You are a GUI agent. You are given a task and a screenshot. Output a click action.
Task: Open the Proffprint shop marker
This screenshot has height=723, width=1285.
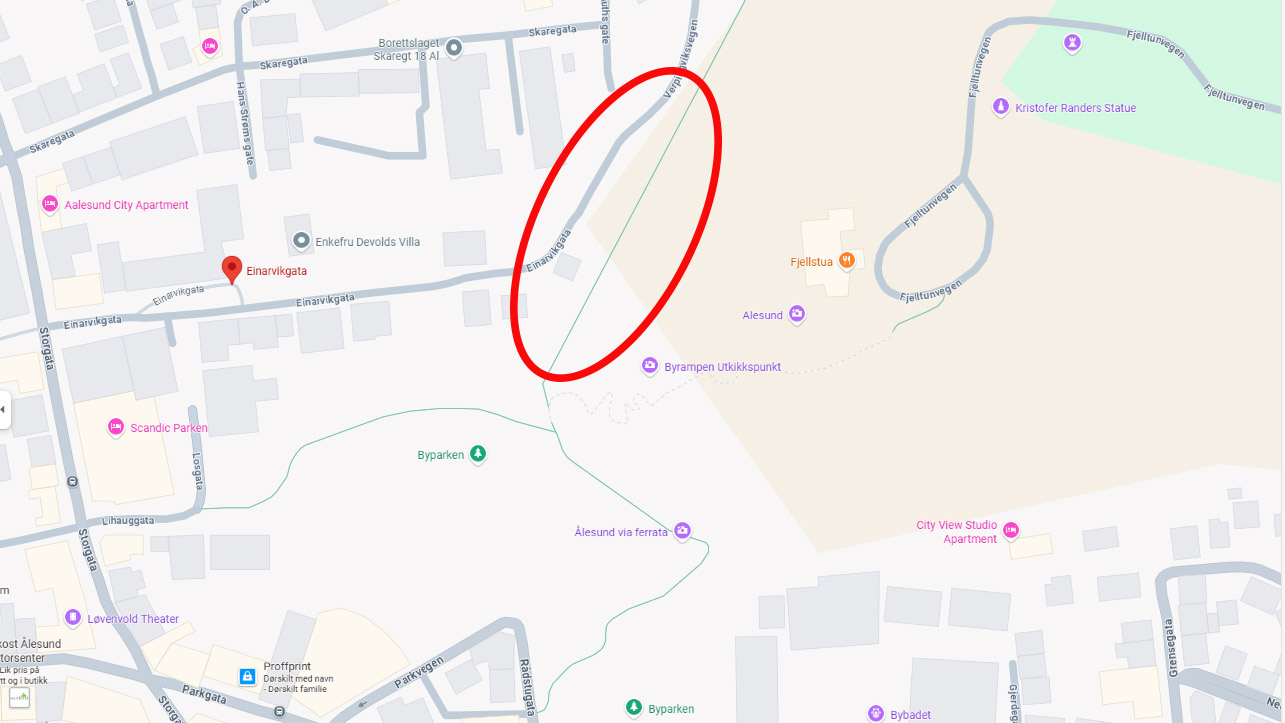pos(247,677)
